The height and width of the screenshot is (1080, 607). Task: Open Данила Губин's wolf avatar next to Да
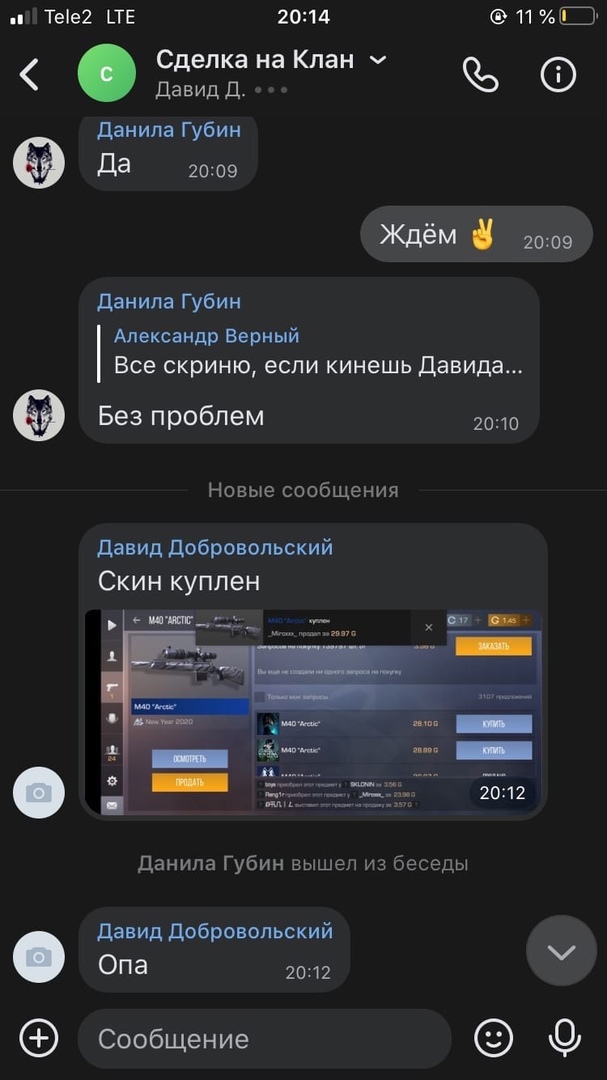(39, 162)
